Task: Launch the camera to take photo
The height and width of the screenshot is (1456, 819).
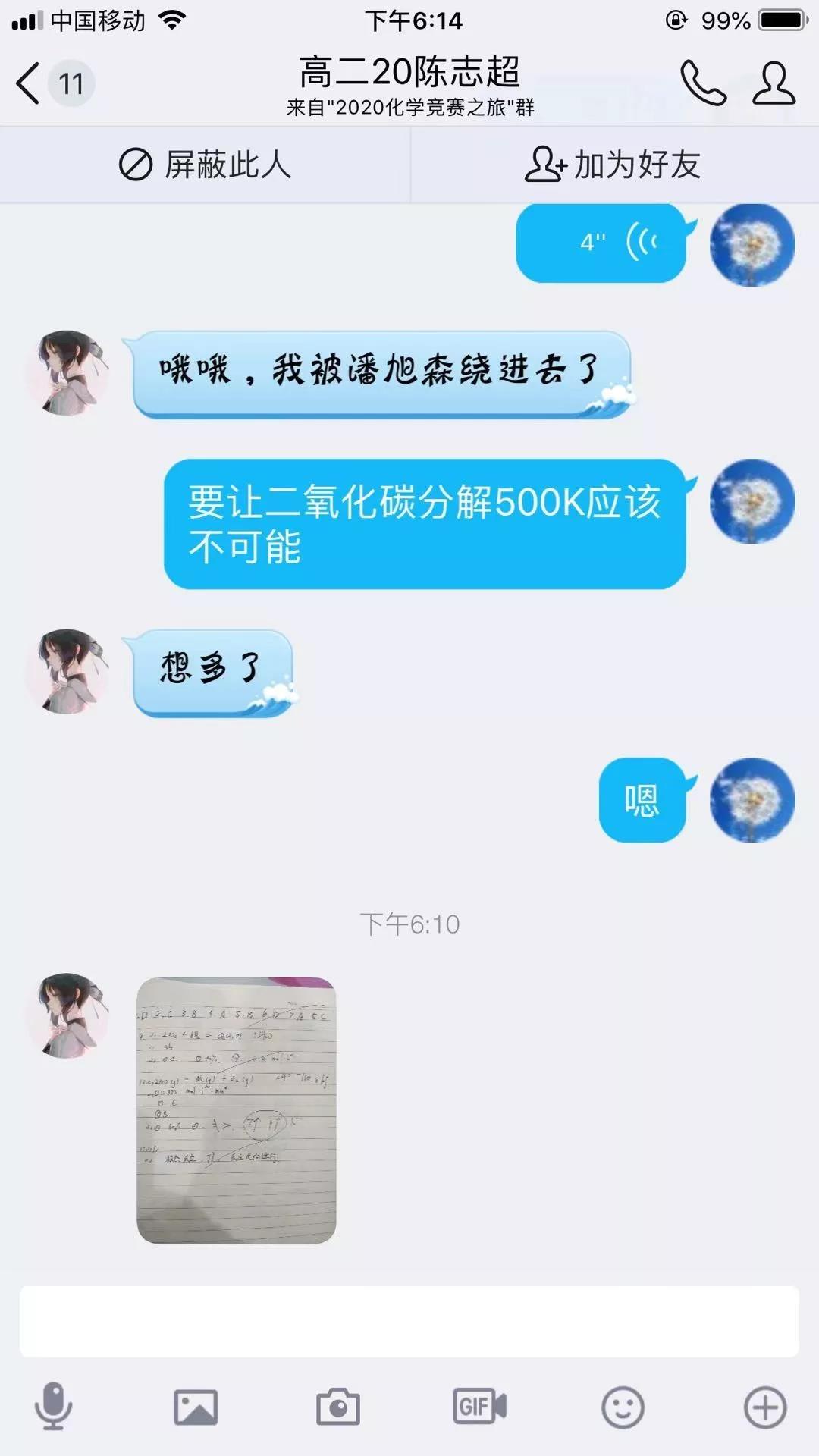Action: 337,1407
